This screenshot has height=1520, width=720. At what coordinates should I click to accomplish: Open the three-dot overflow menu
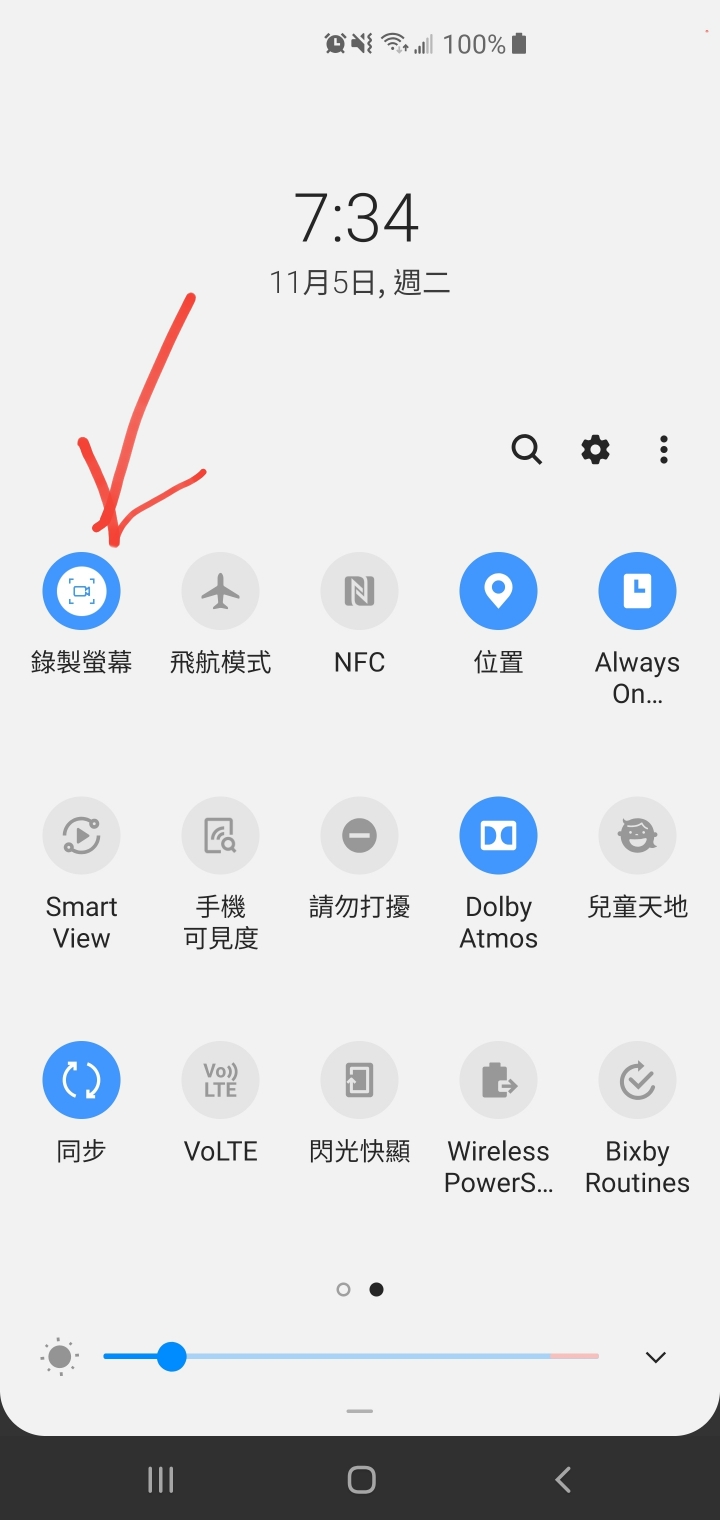pos(663,450)
